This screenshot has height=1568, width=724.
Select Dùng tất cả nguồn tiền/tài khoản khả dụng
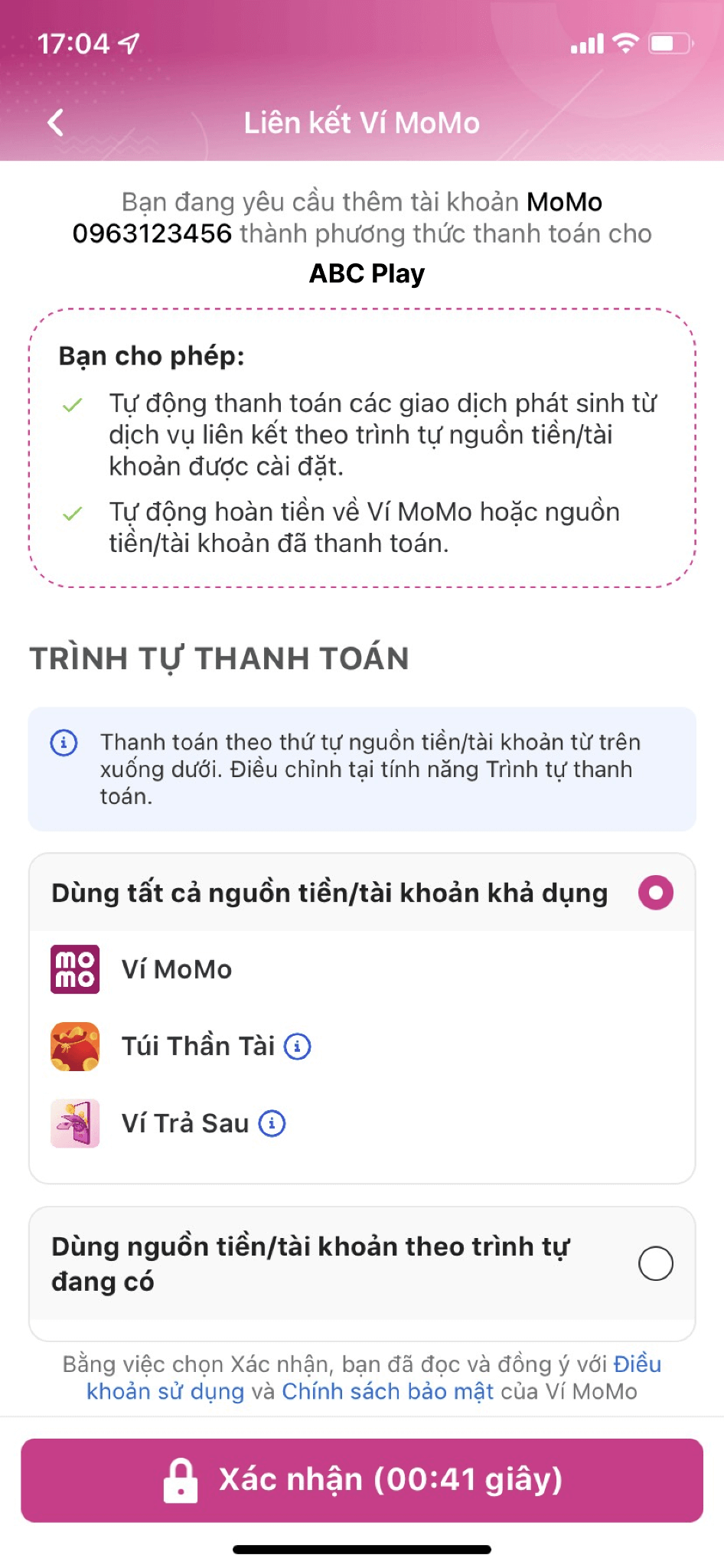(x=655, y=893)
